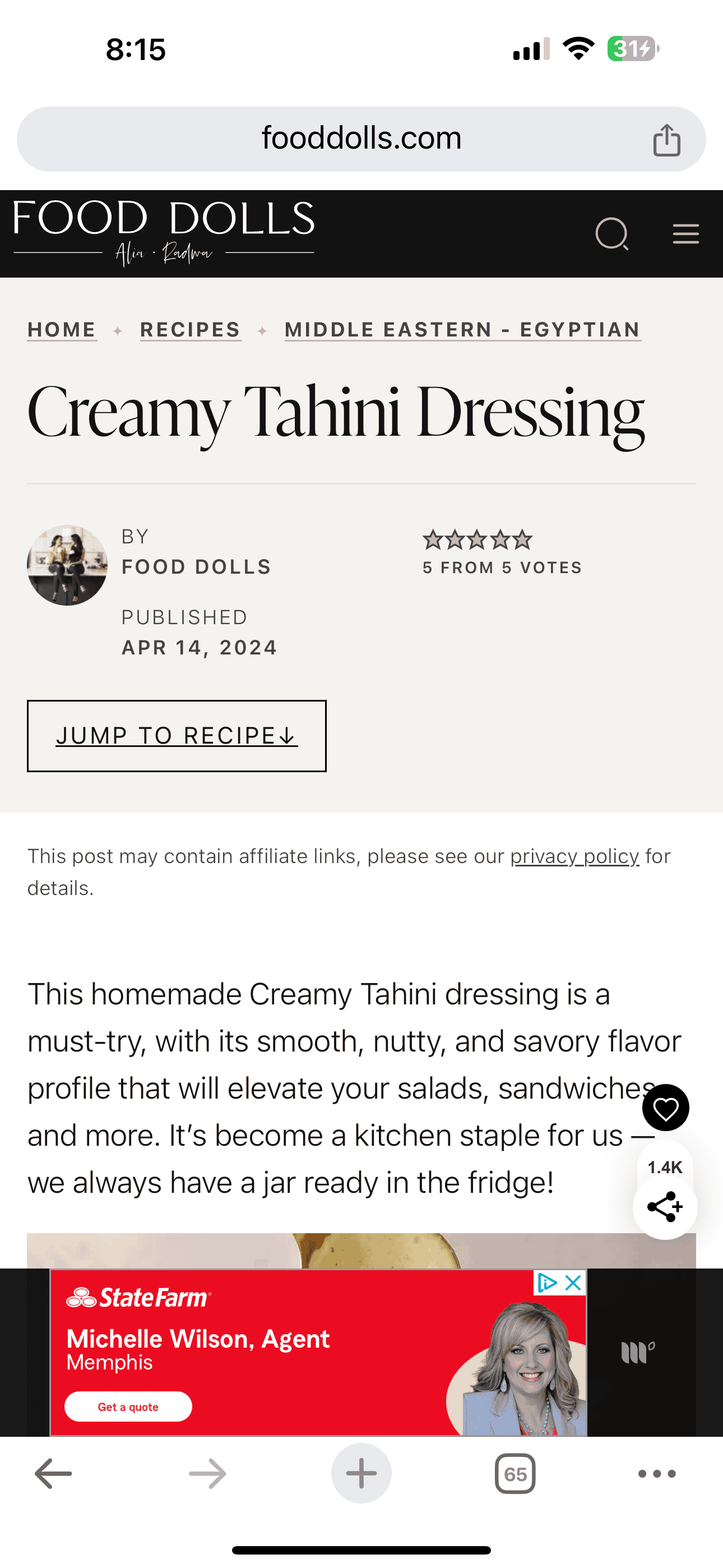Open the AdChoices info icon
Image resolution: width=723 pixels, height=1568 pixels.
click(x=547, y=1283)
